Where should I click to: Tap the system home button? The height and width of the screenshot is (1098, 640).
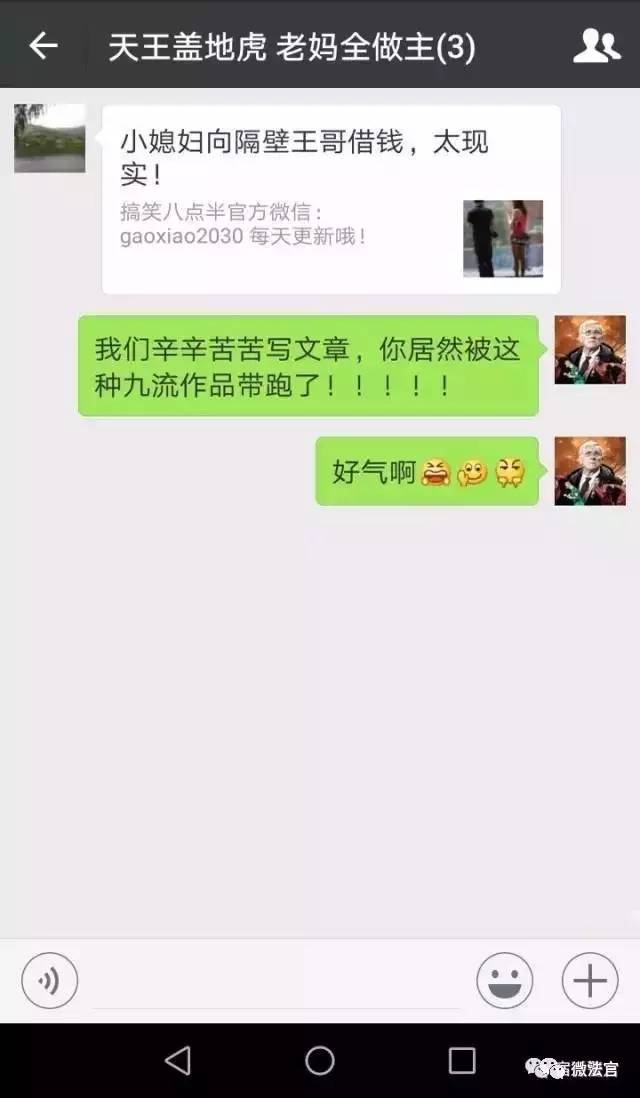tap(320, 1061)
